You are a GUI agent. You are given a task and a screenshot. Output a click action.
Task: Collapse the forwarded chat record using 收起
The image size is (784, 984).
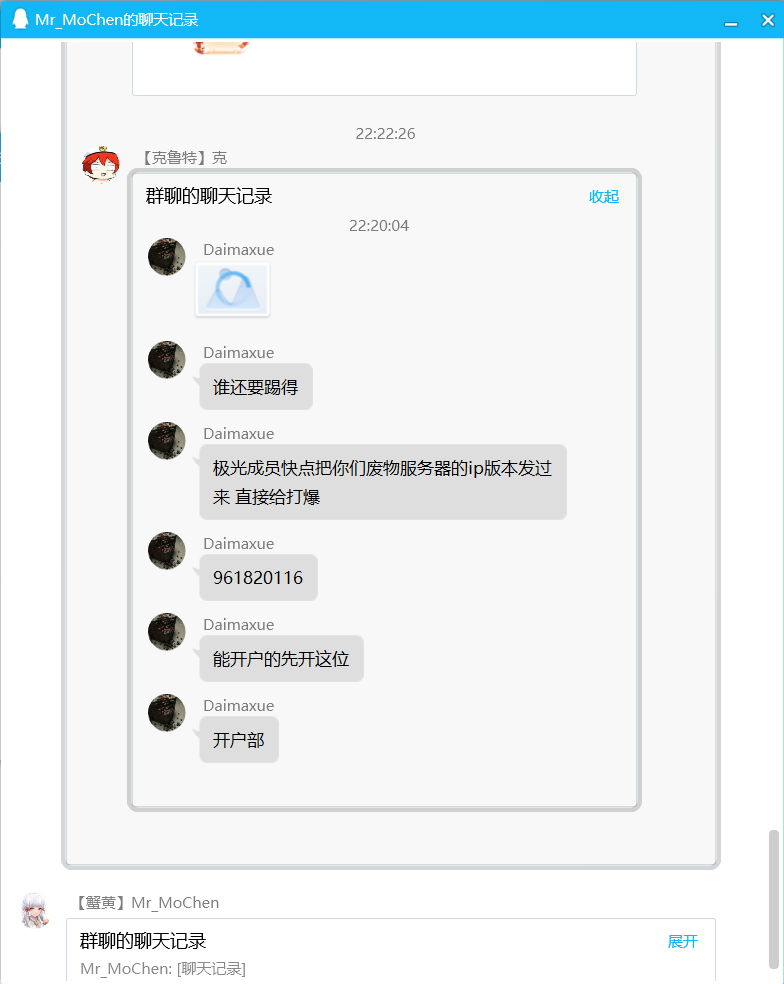603,197
